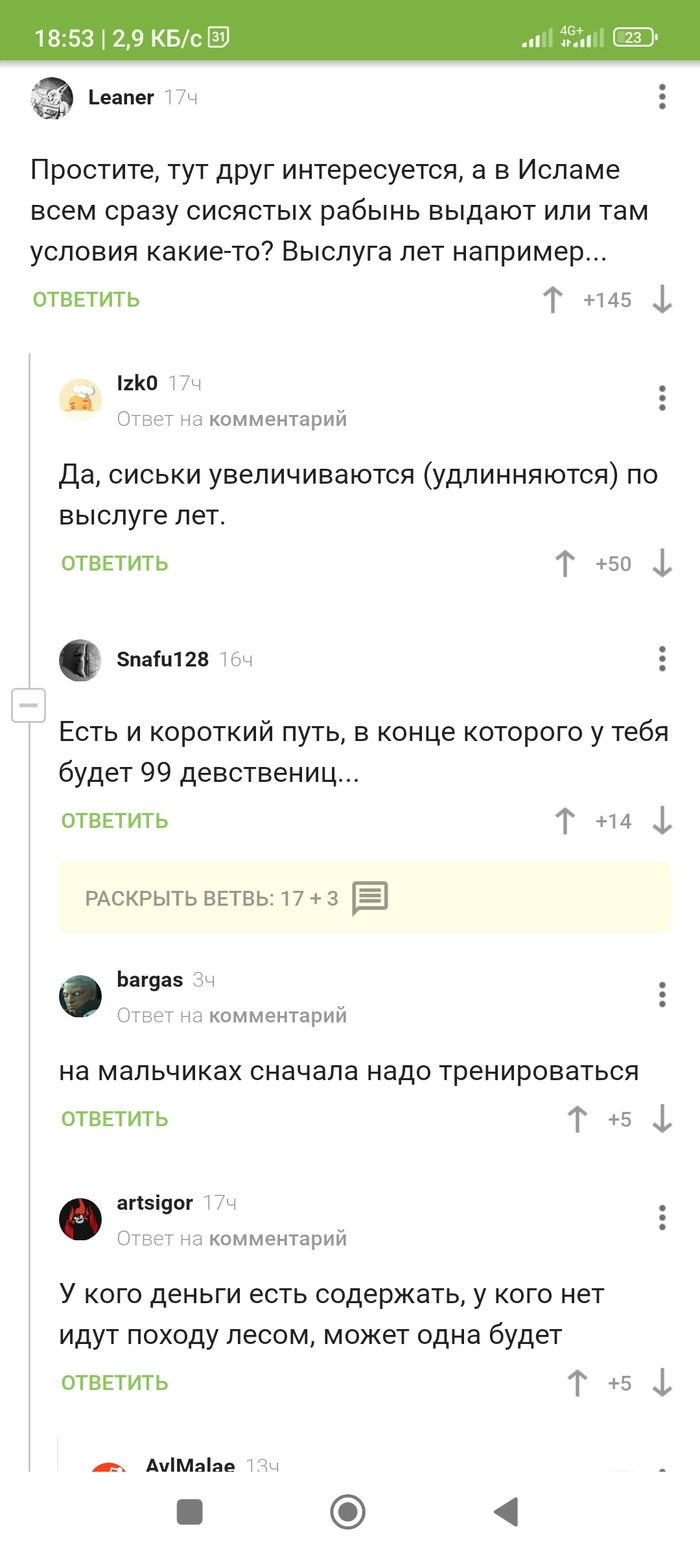This screenshot has width=700, height=1556.
Task: Open overflow menu on Leaner's comment
Action: click(662, 97)
